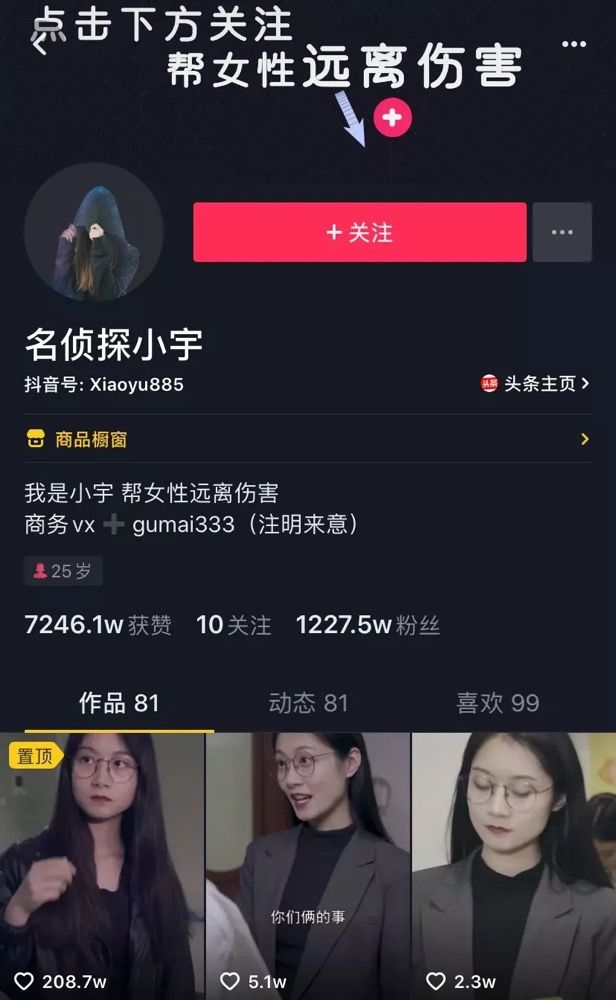Viewport: 616px width, 1000px height.
Task: View the profile avatar of 名侦探小宇
Action: [x=93, y=232]
